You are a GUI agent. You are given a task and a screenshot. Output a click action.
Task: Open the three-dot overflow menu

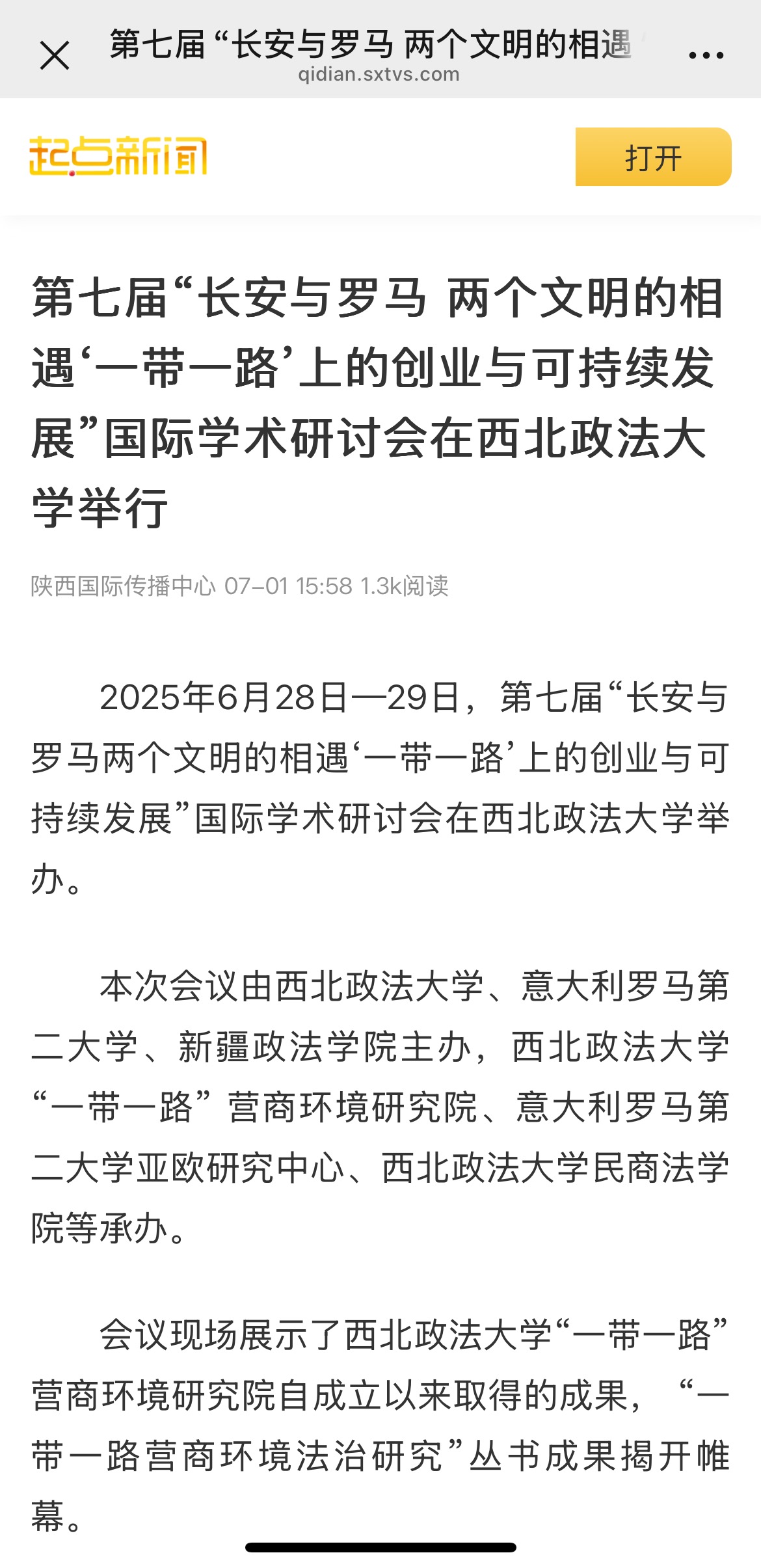point(706,55)
